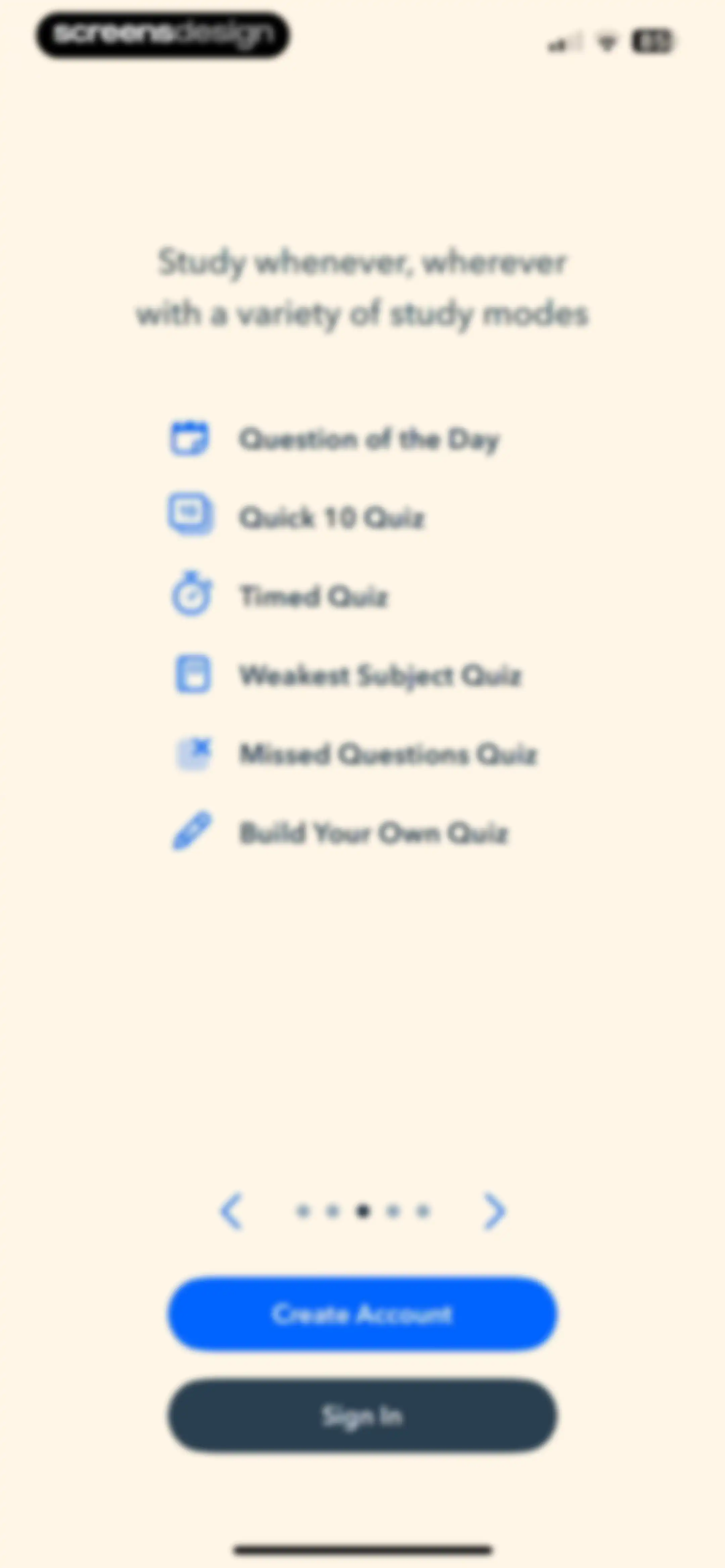Go to the previous onboarding page arrow
The image size is (725, 1568).
(x=231, y=1211)
